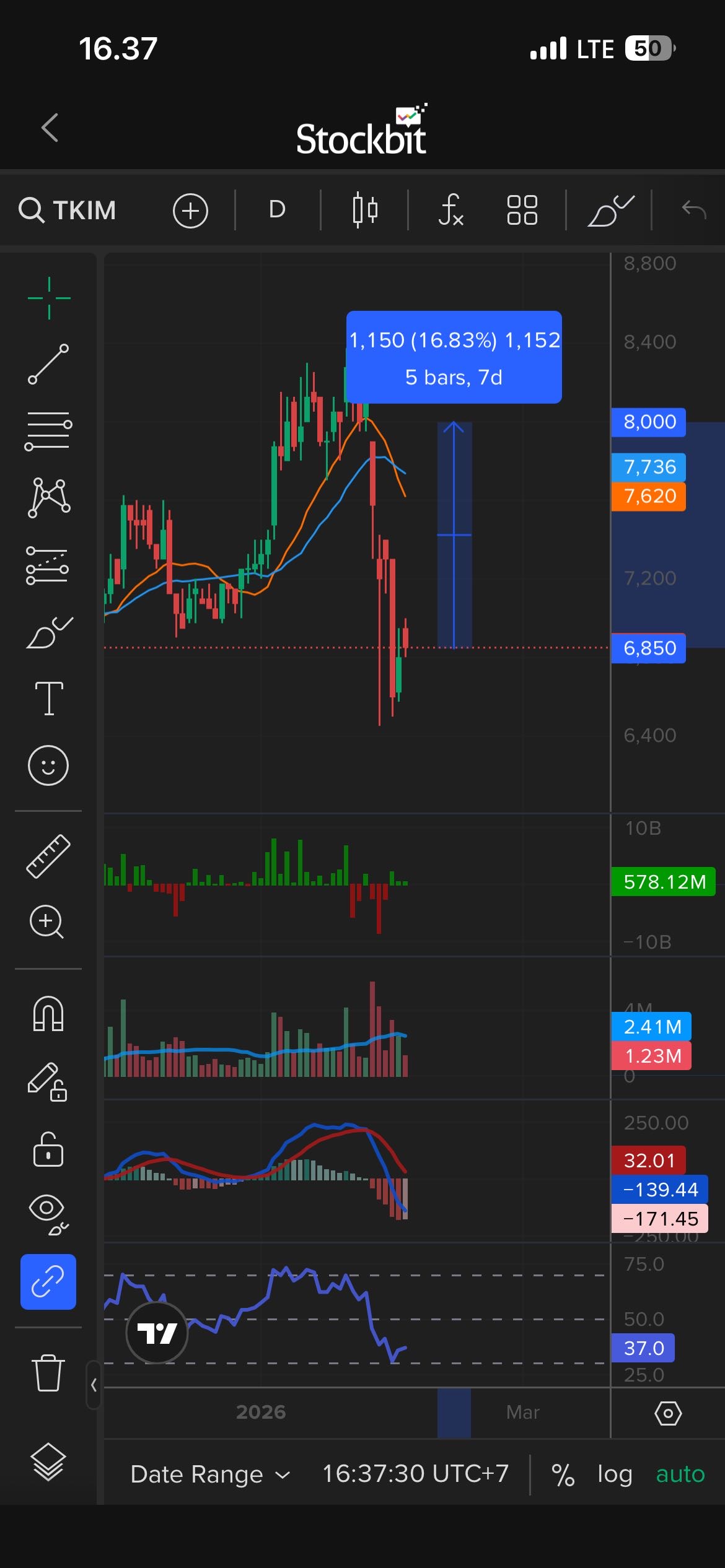Image resolution: width=725 pixels, height=1568 pixels.
Task: Go back from the Stockbit chart
Action: (50, 128)
